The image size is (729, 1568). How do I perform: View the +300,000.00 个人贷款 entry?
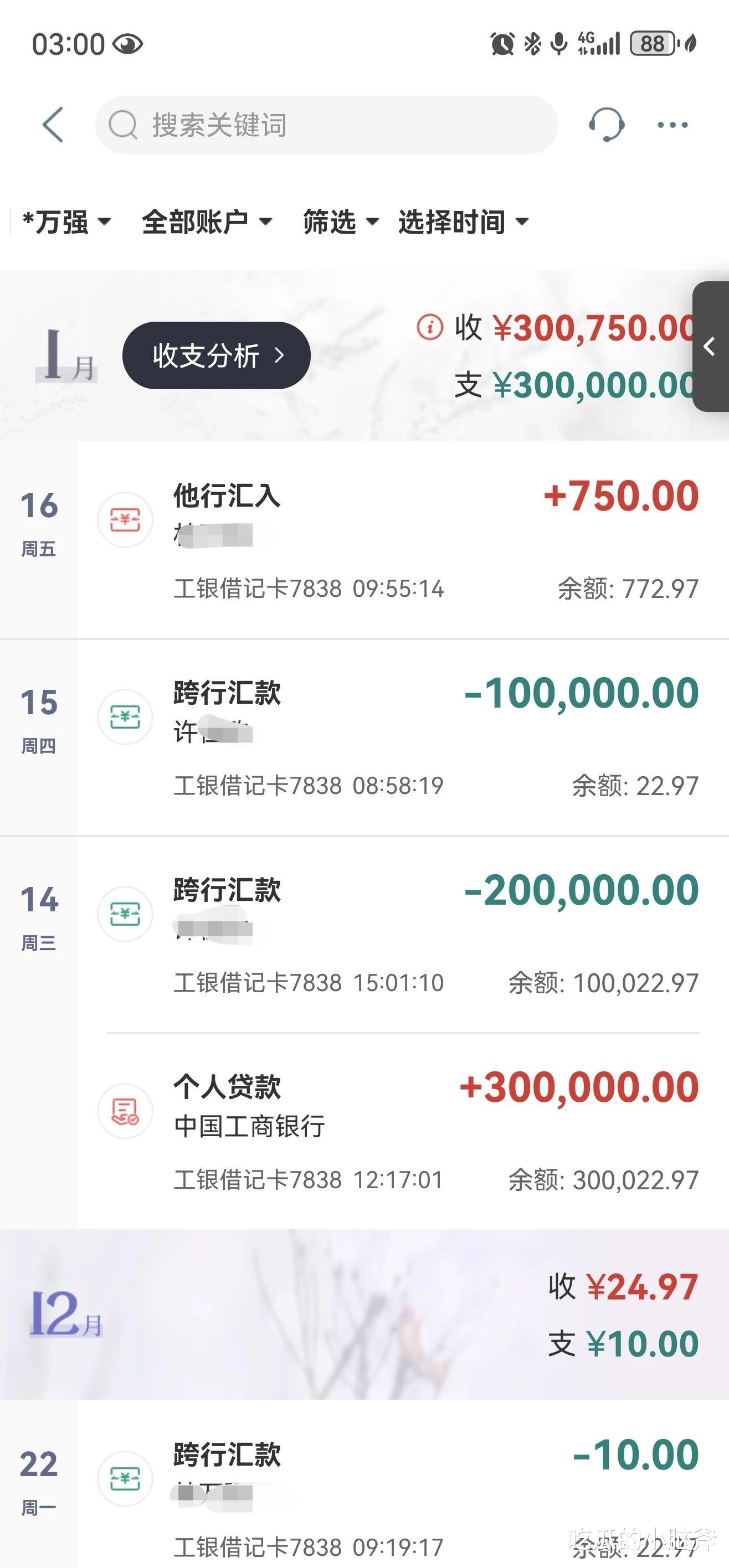point(402,1131)
